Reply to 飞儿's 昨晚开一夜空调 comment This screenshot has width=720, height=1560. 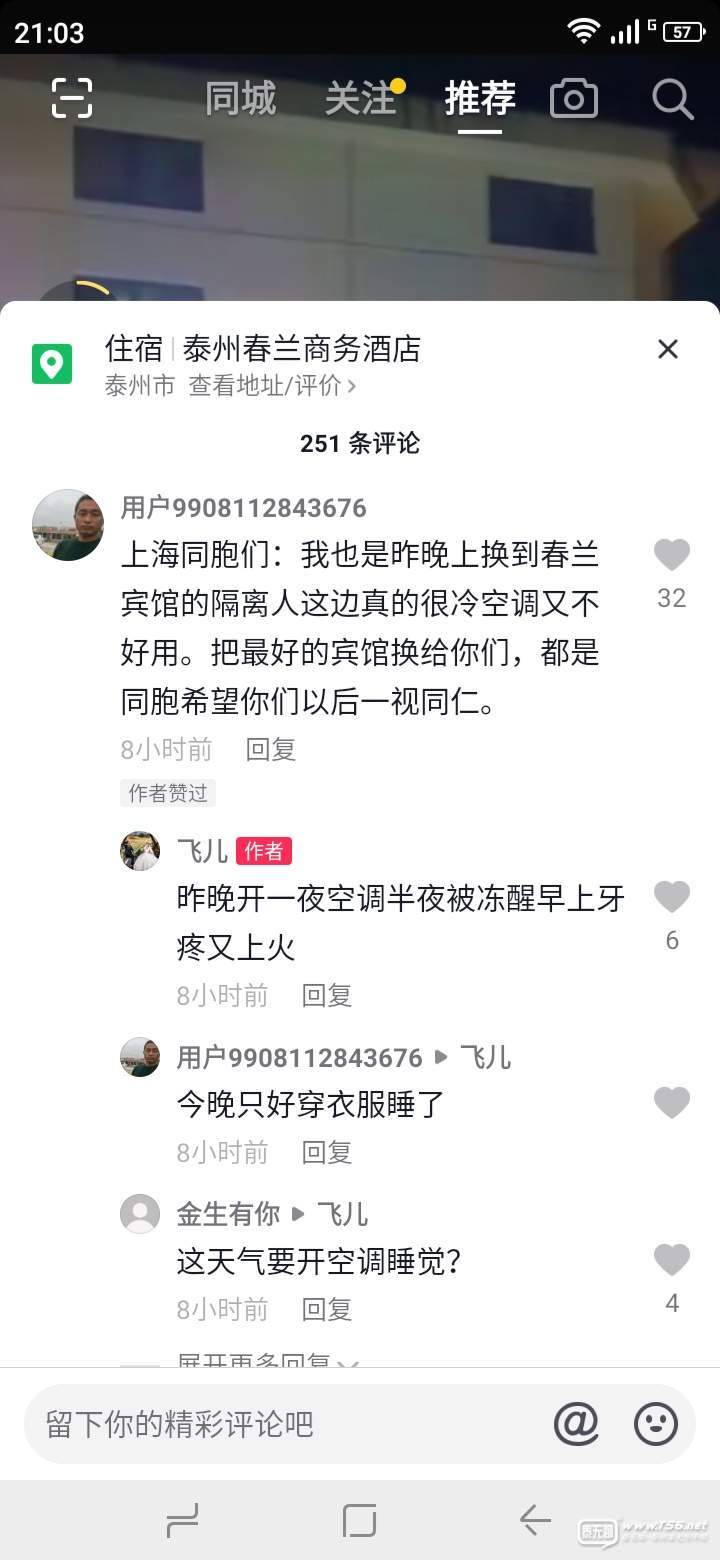pyautogui.click(x=326, y=995)
